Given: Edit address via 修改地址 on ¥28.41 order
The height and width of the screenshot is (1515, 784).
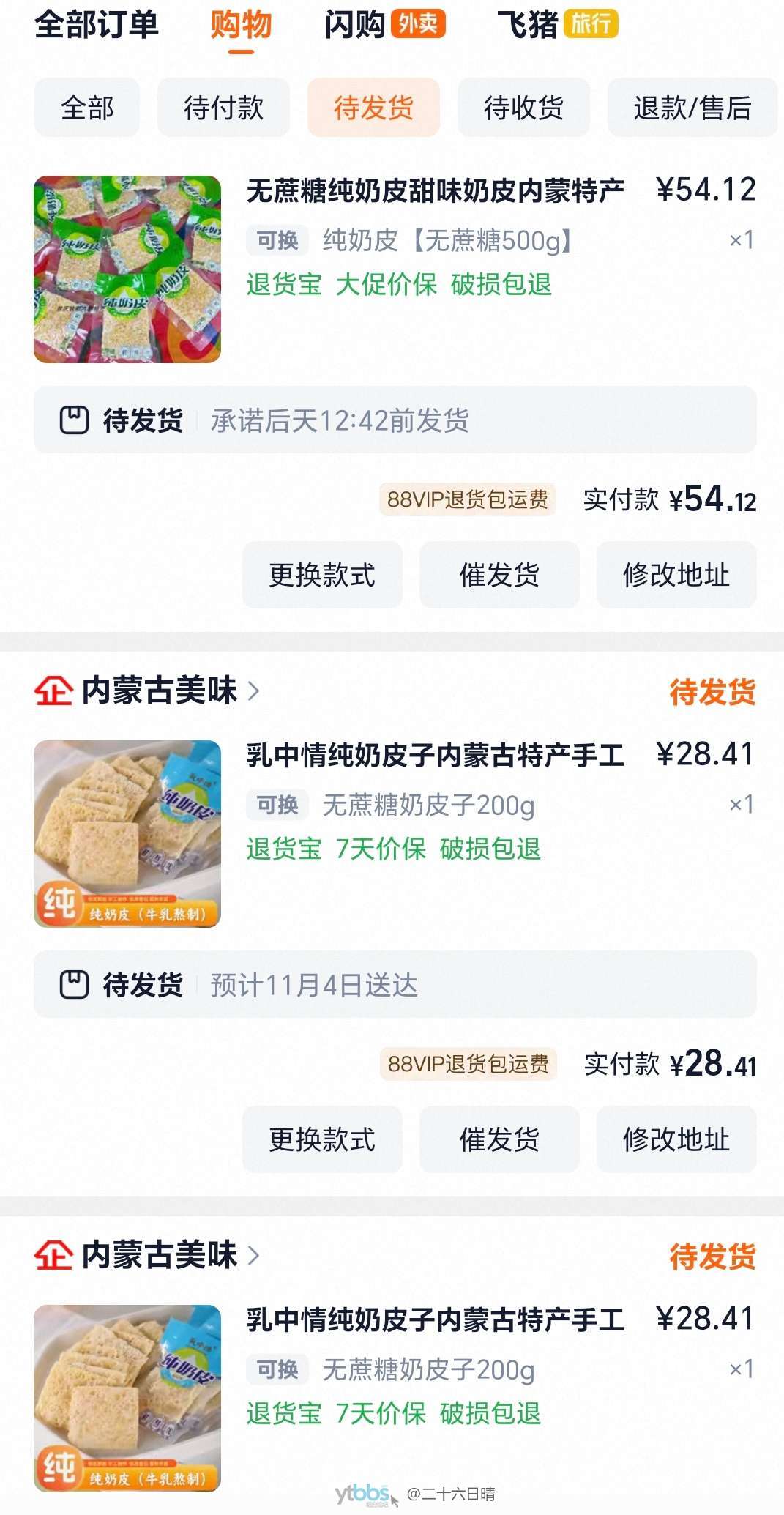Looking at the screenshot, I should click(x=676, y=1139).
